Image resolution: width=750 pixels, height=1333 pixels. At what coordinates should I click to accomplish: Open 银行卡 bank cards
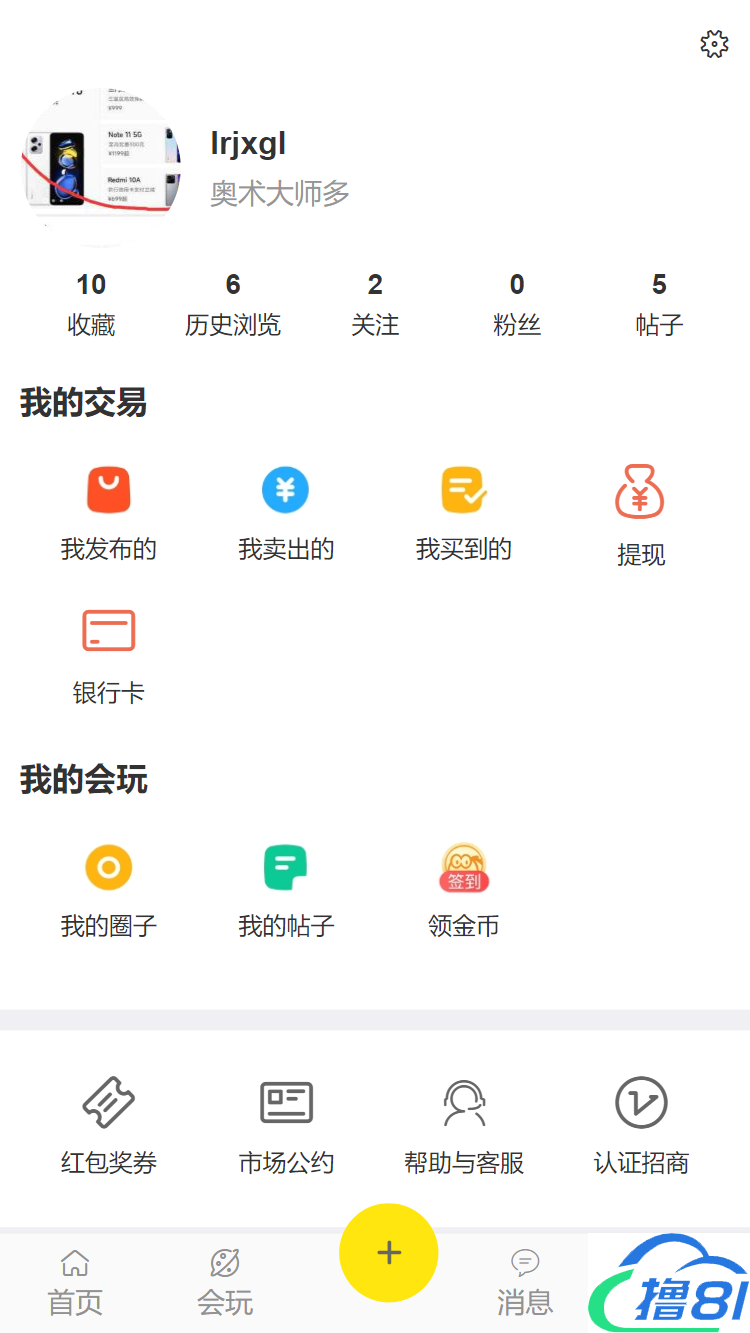pos(109,655)
